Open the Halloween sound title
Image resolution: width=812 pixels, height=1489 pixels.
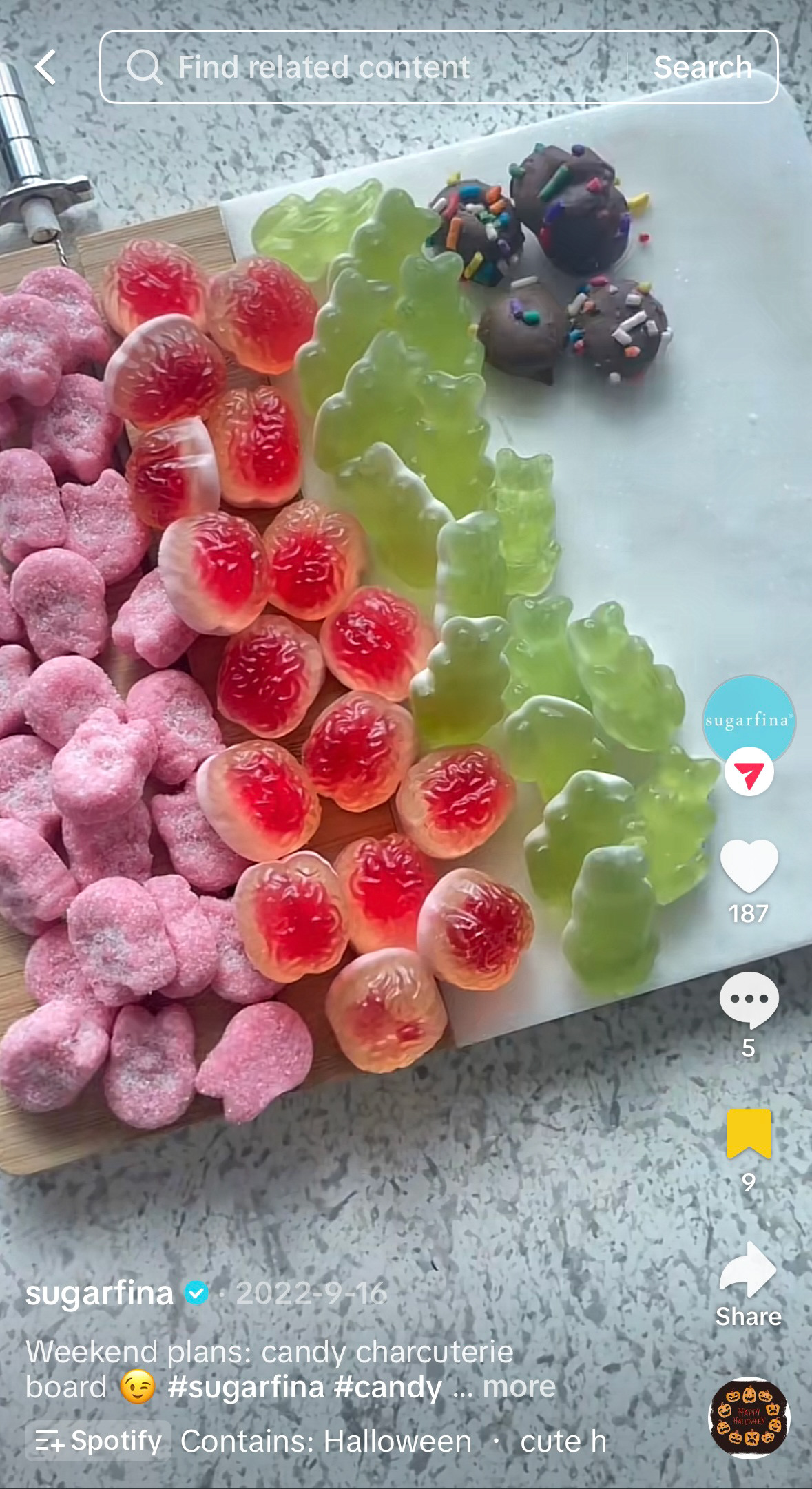click(394, 1441)
